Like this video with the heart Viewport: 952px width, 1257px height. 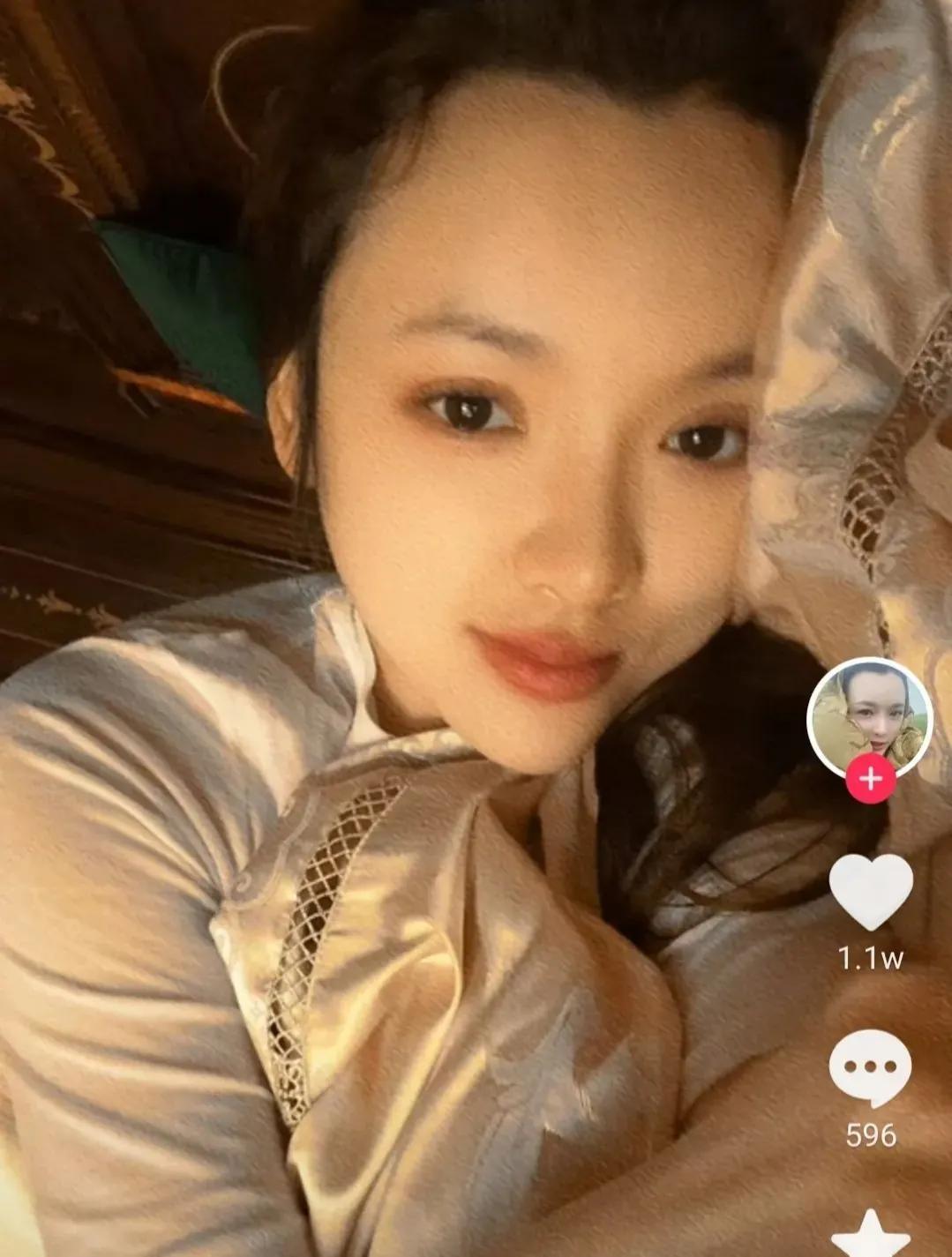tap(871, 891)
